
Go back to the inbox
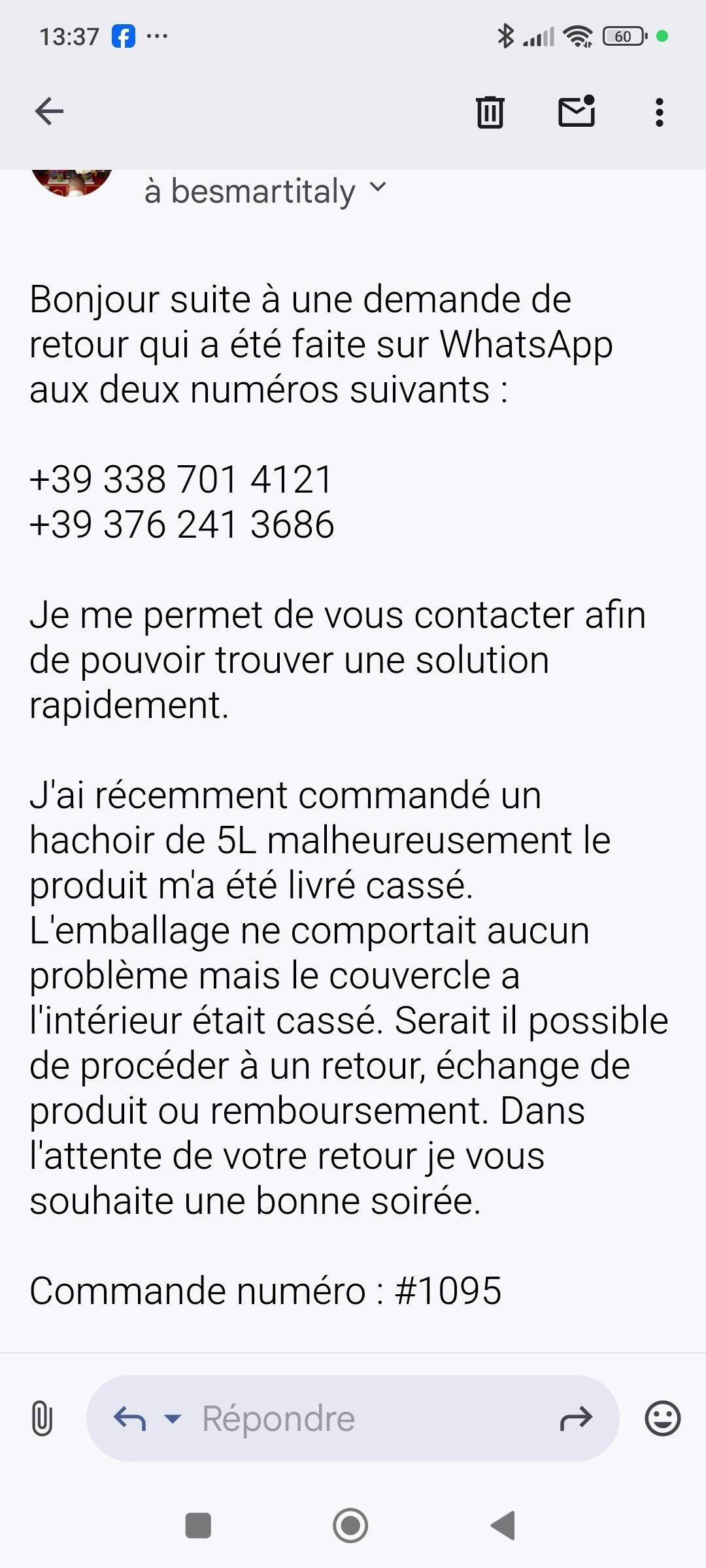coord(50,111)
